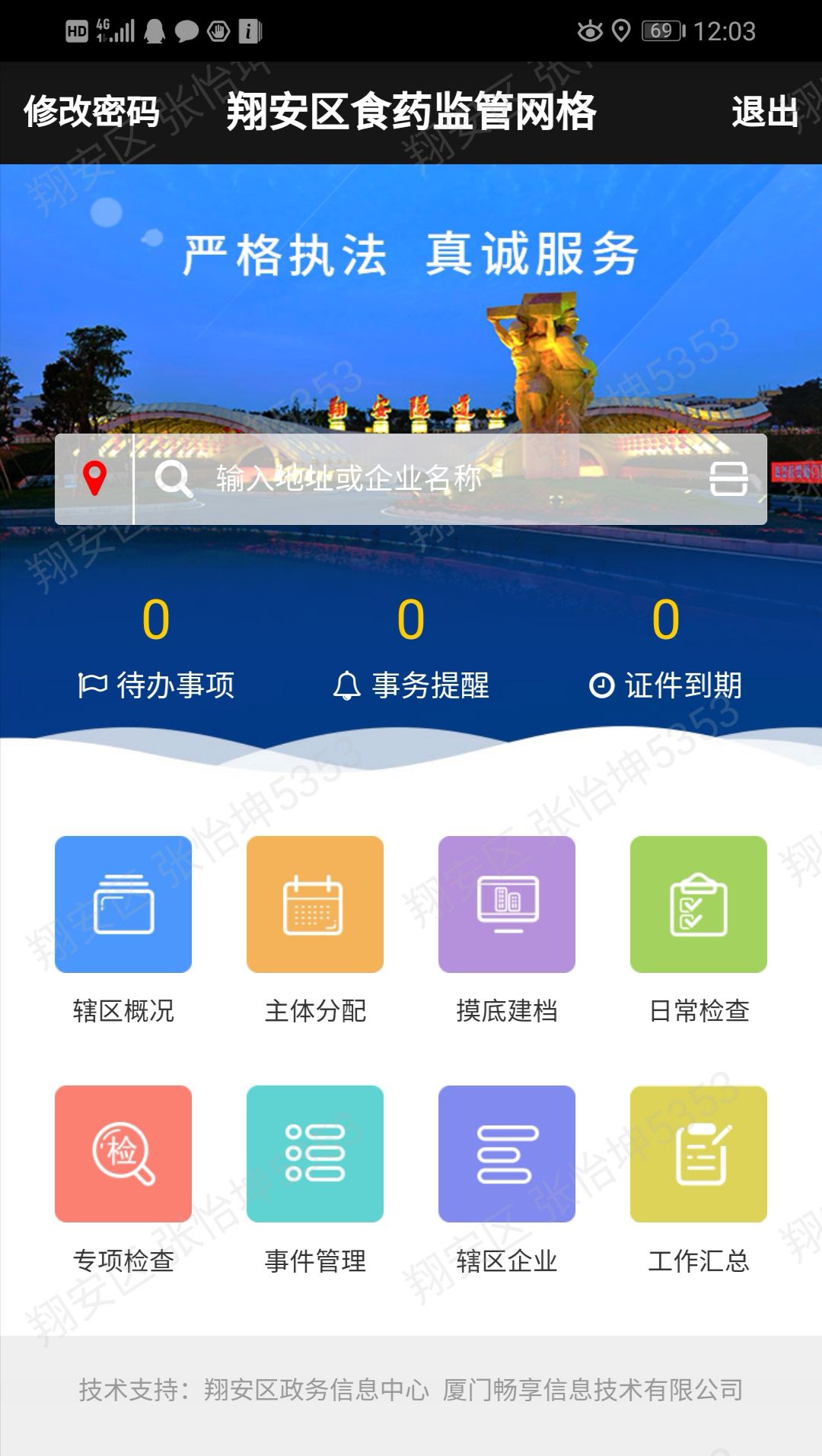Open 辖区概况 overview
The image size is (822, 1456).
[123, 904]
